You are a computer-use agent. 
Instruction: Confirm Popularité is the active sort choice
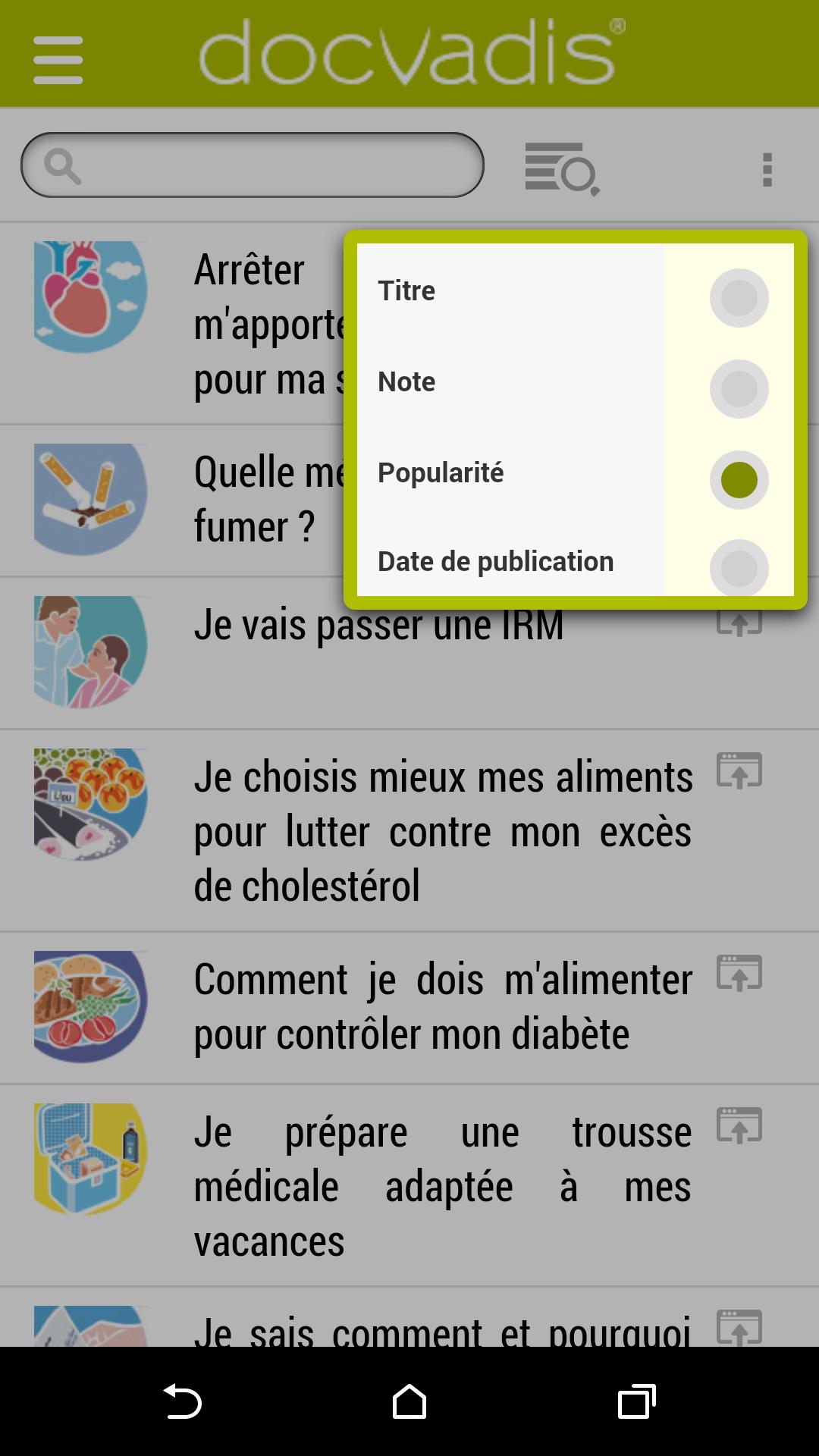tap(739, 479)
